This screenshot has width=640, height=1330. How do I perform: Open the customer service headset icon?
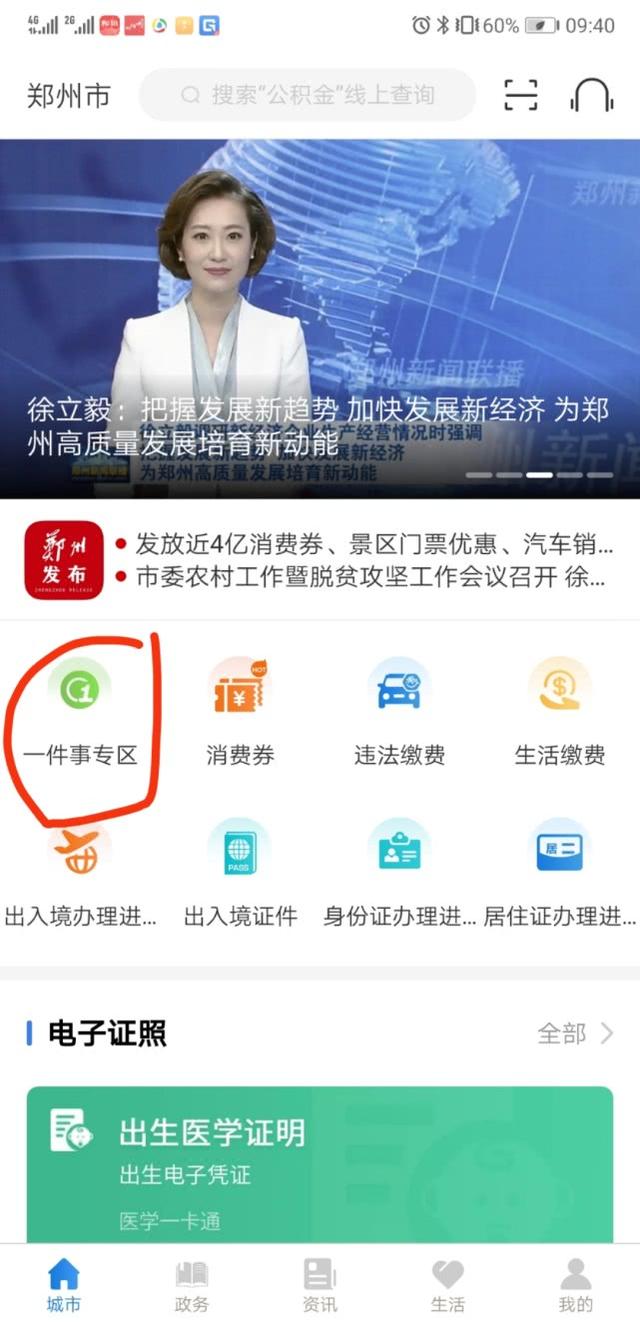(x=590, y=96)
